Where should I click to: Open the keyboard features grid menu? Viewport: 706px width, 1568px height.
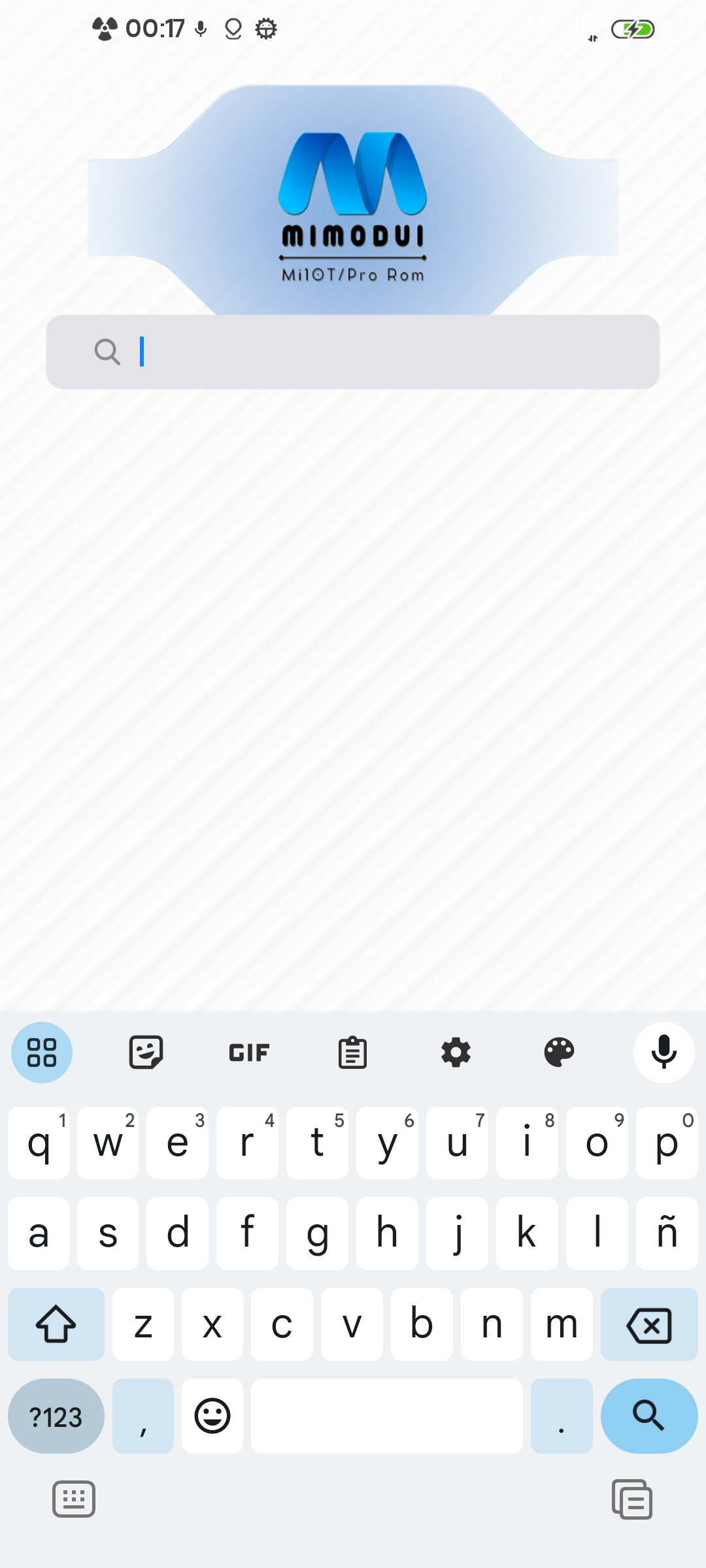click(42, 1053)
